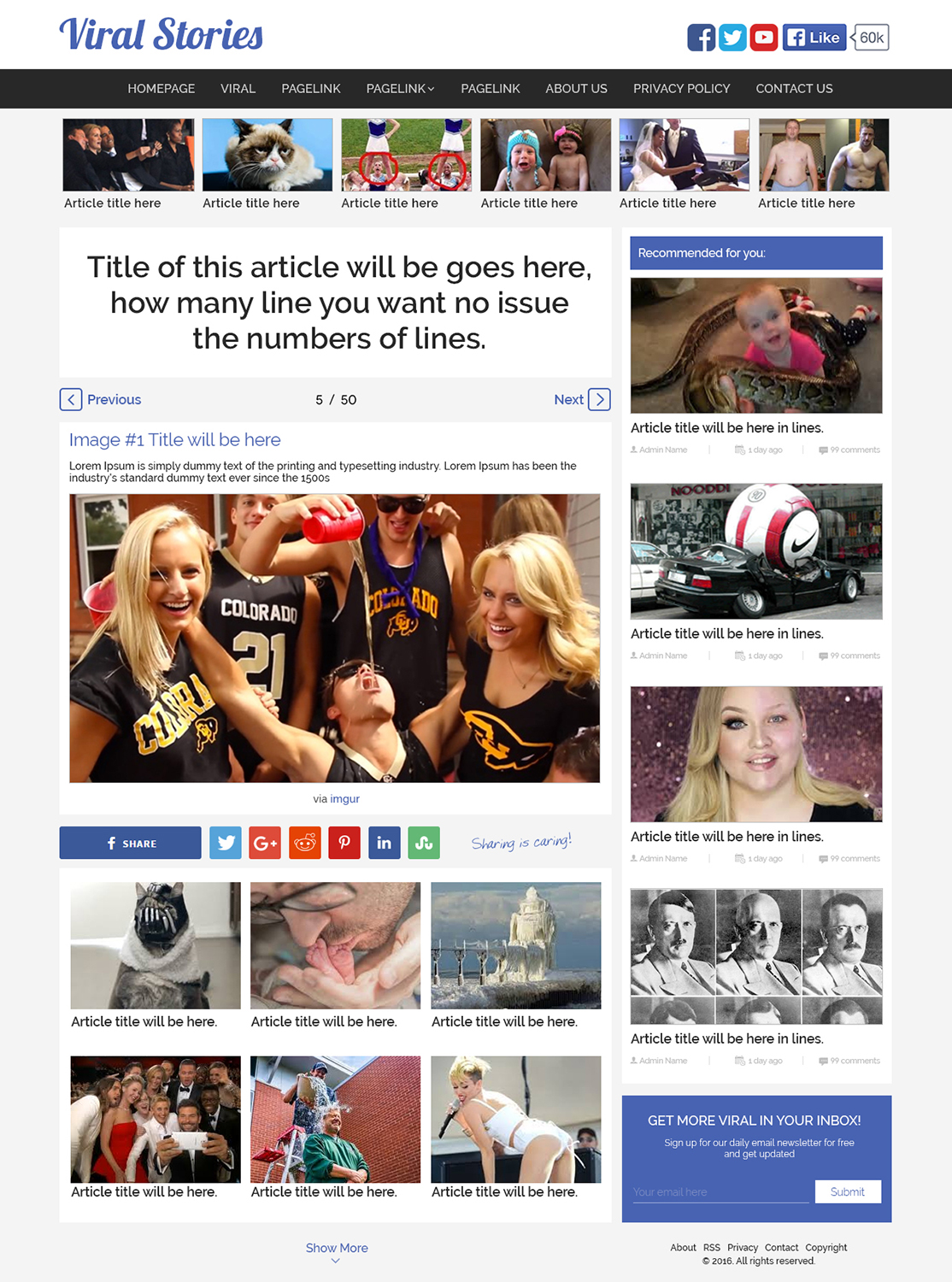Tap the Facebook Like button

pyautogui.click(x=814, y=38)
